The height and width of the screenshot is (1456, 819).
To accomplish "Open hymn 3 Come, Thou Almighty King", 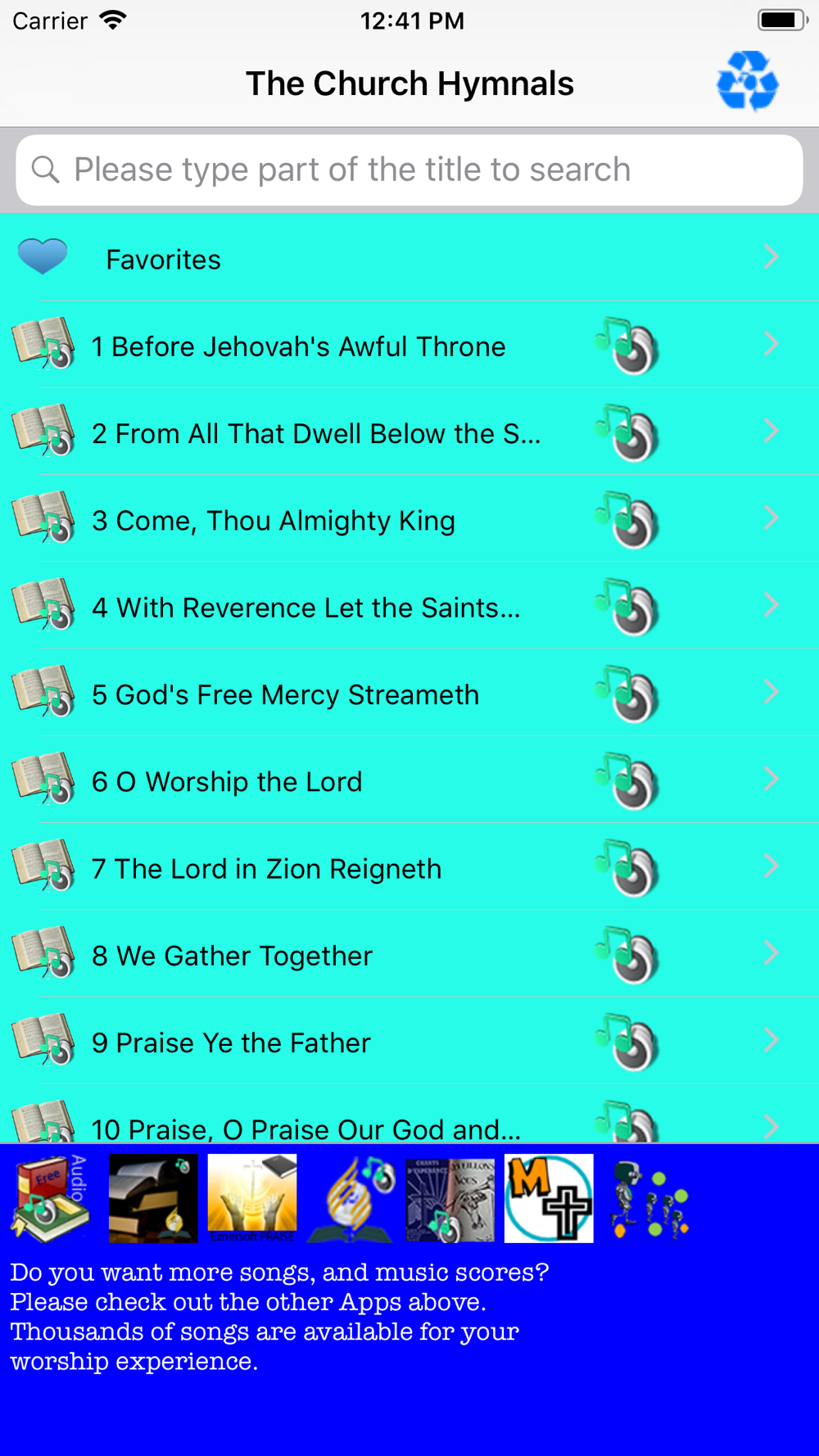I will pos(409,519).
